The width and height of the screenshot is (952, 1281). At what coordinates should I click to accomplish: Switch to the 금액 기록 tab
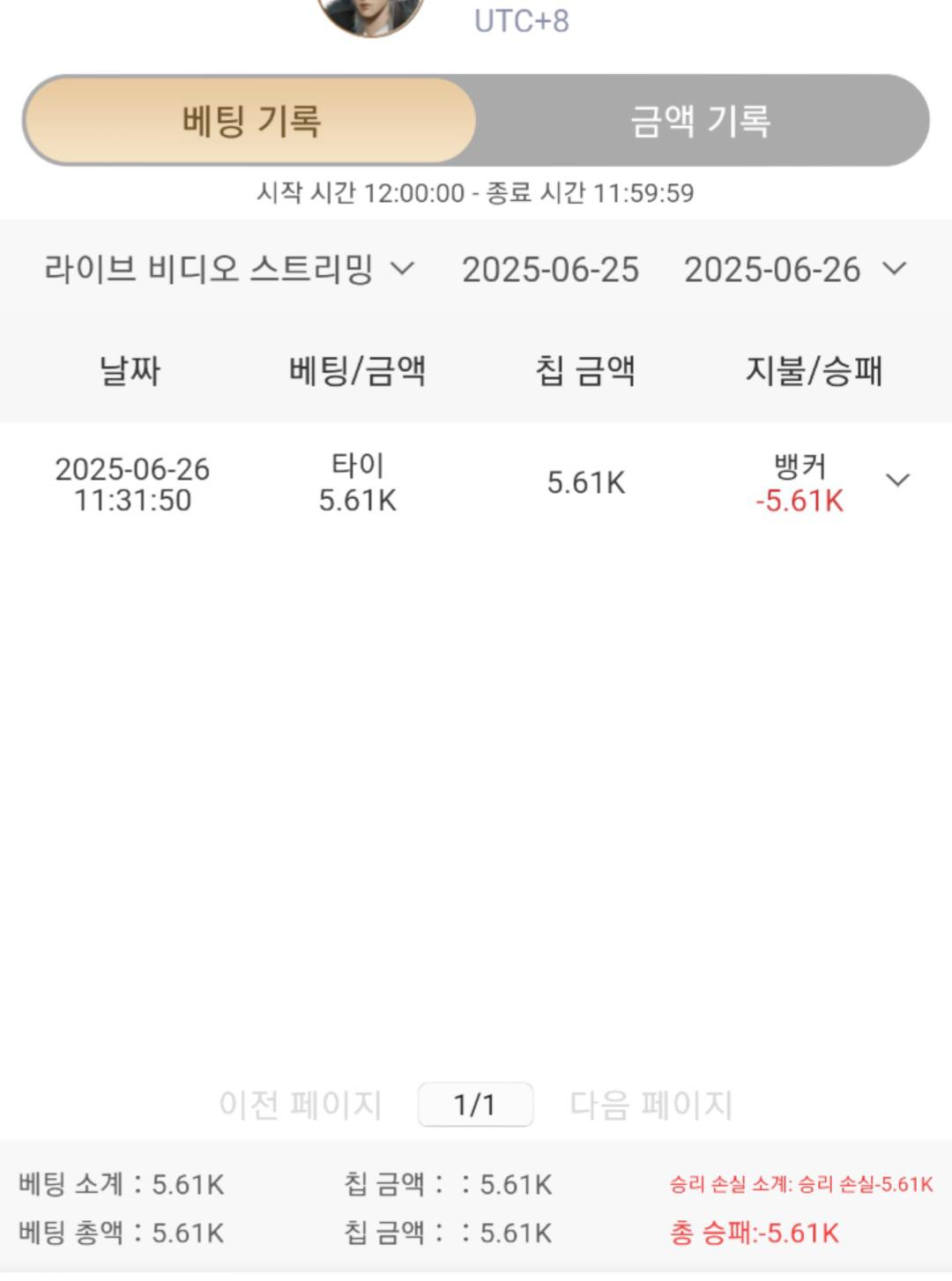tap(701, 121)
